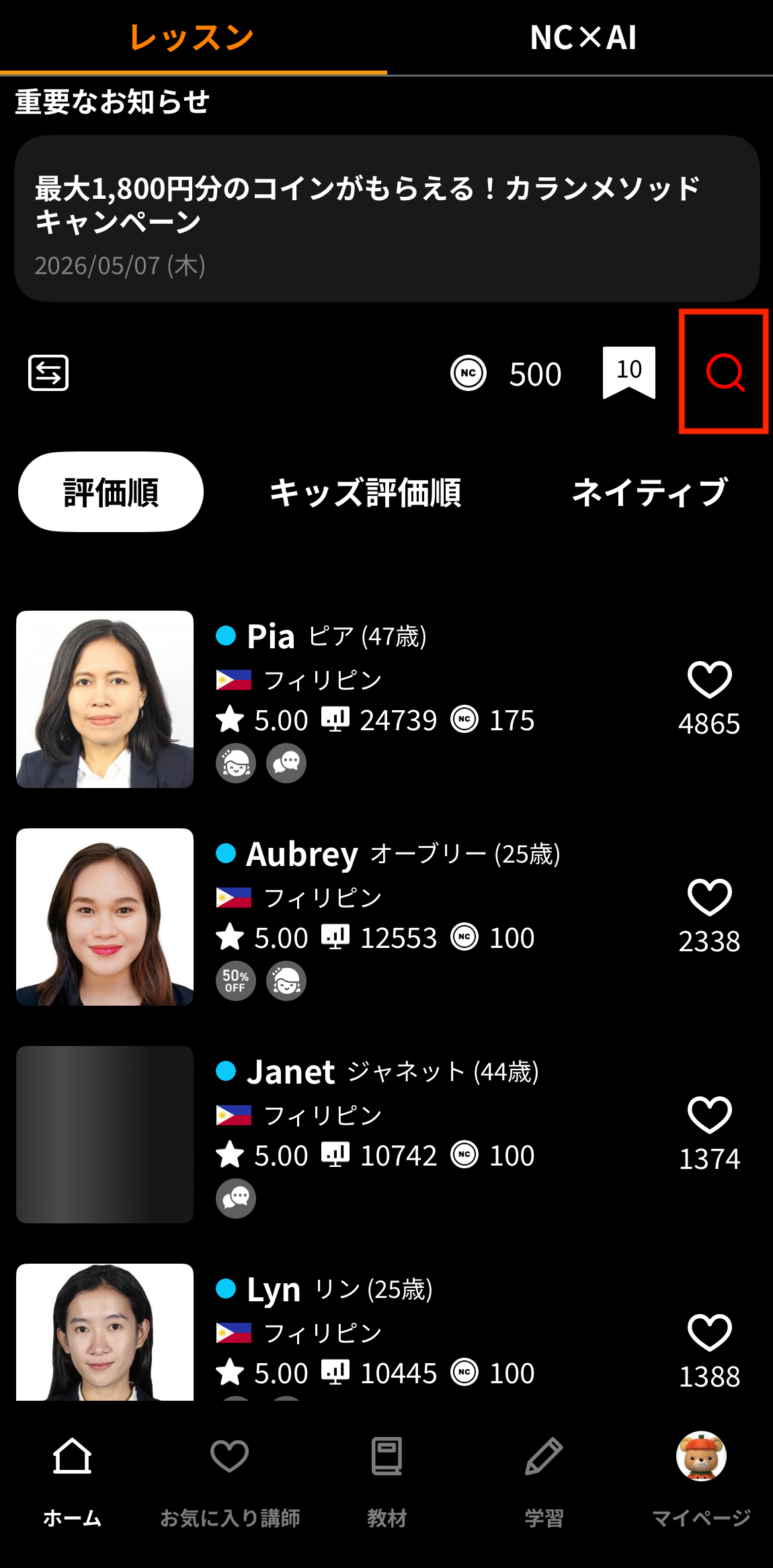Open teacher Pia's profile
The image size is (773, 1568).
336,699
